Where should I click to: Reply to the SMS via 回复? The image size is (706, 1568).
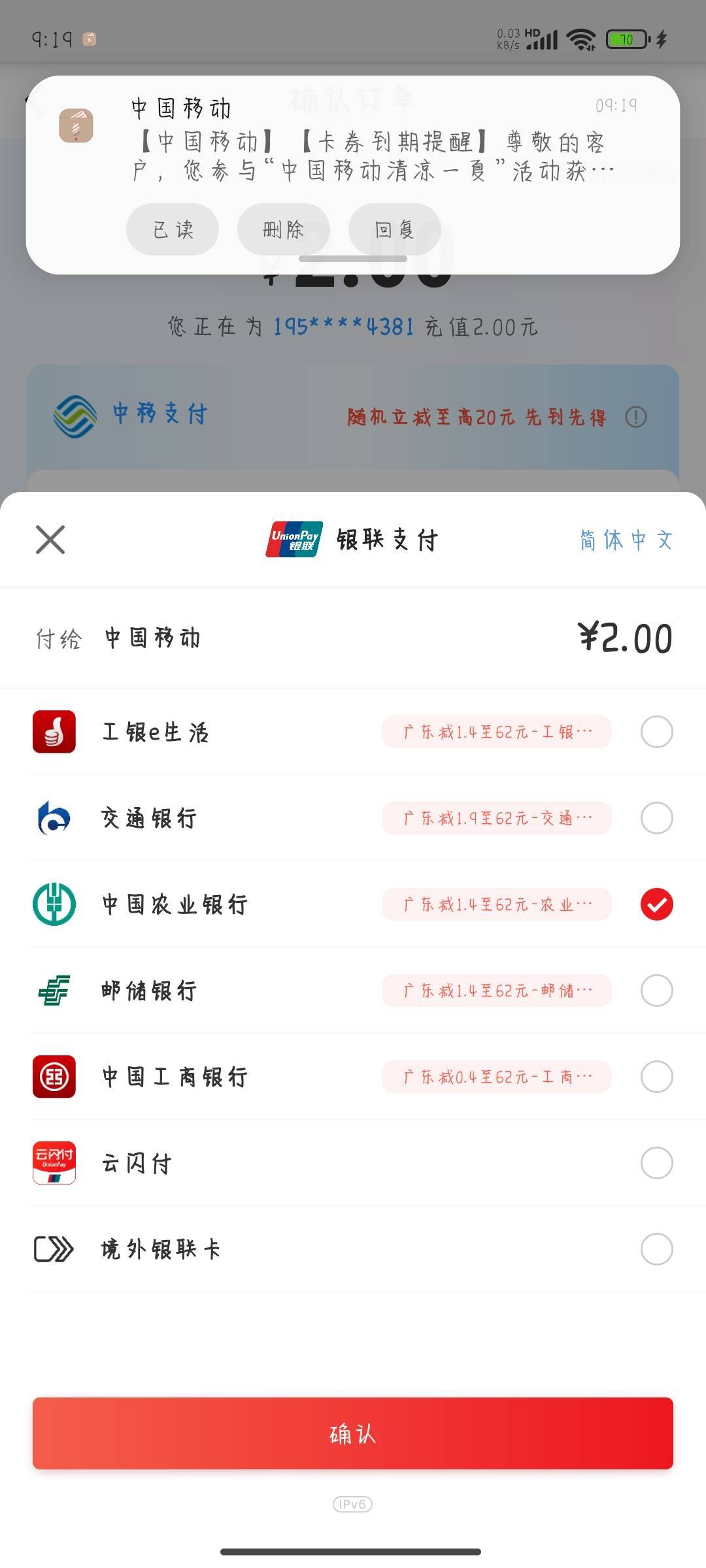pyautogui.click(x=395, y=229)
